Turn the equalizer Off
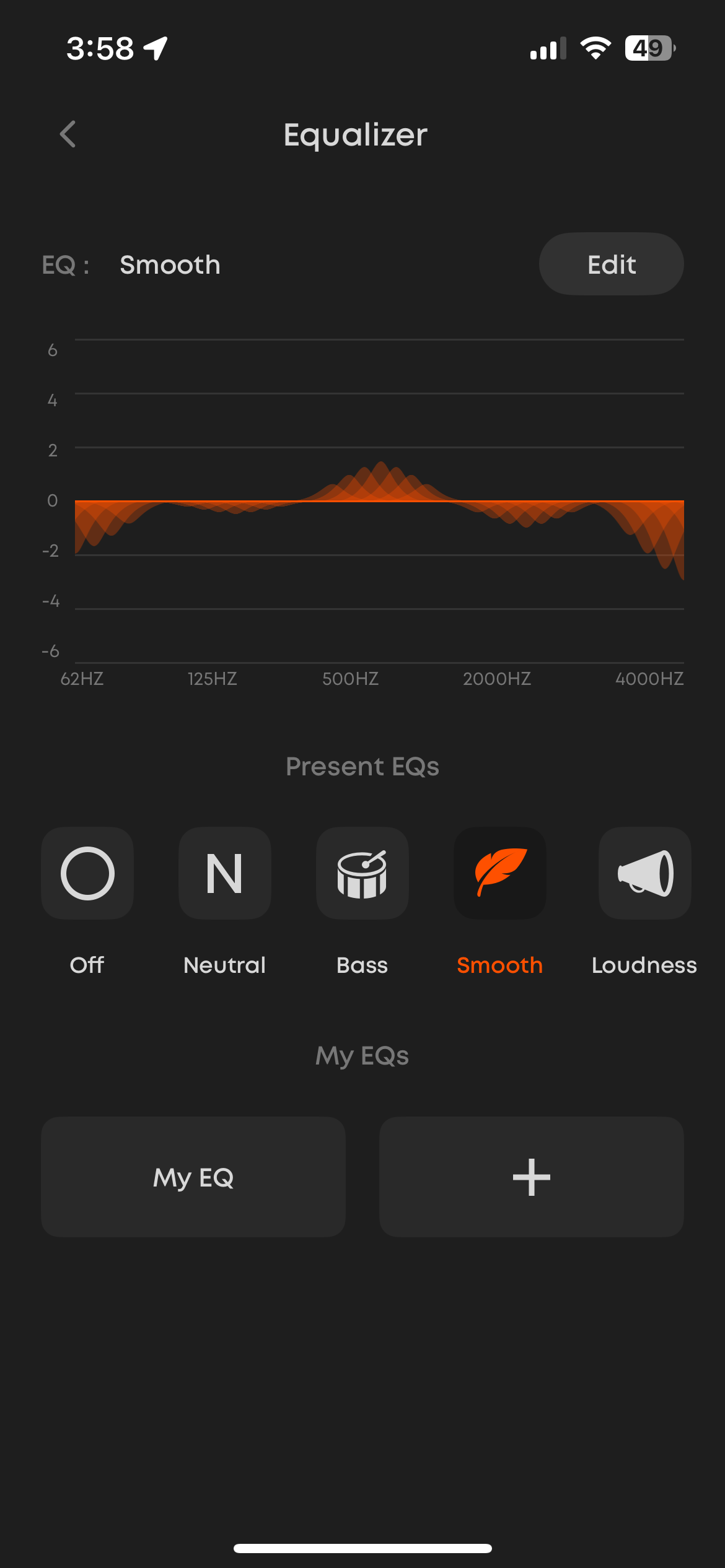The width and height of the screenshot is (725, 1568). [x=87, y=873]
